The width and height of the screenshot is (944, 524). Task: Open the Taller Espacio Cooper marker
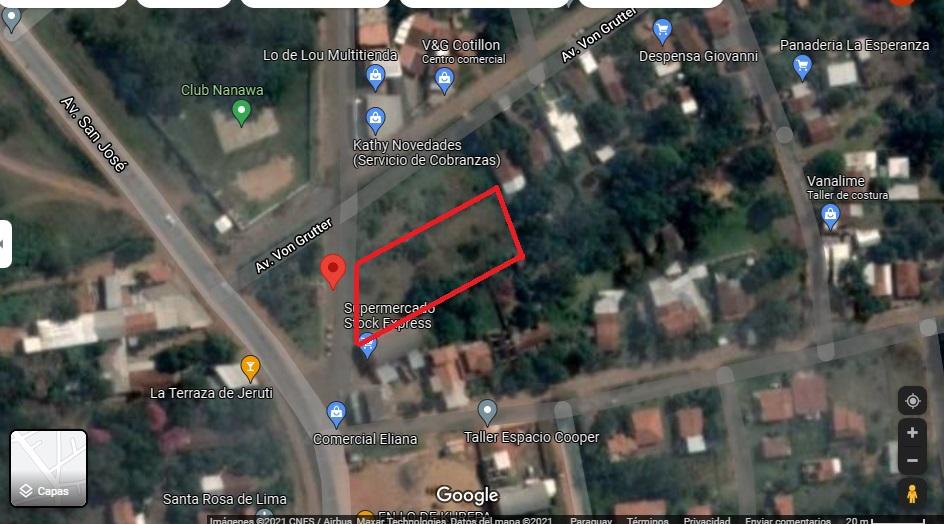click(487, 411)
